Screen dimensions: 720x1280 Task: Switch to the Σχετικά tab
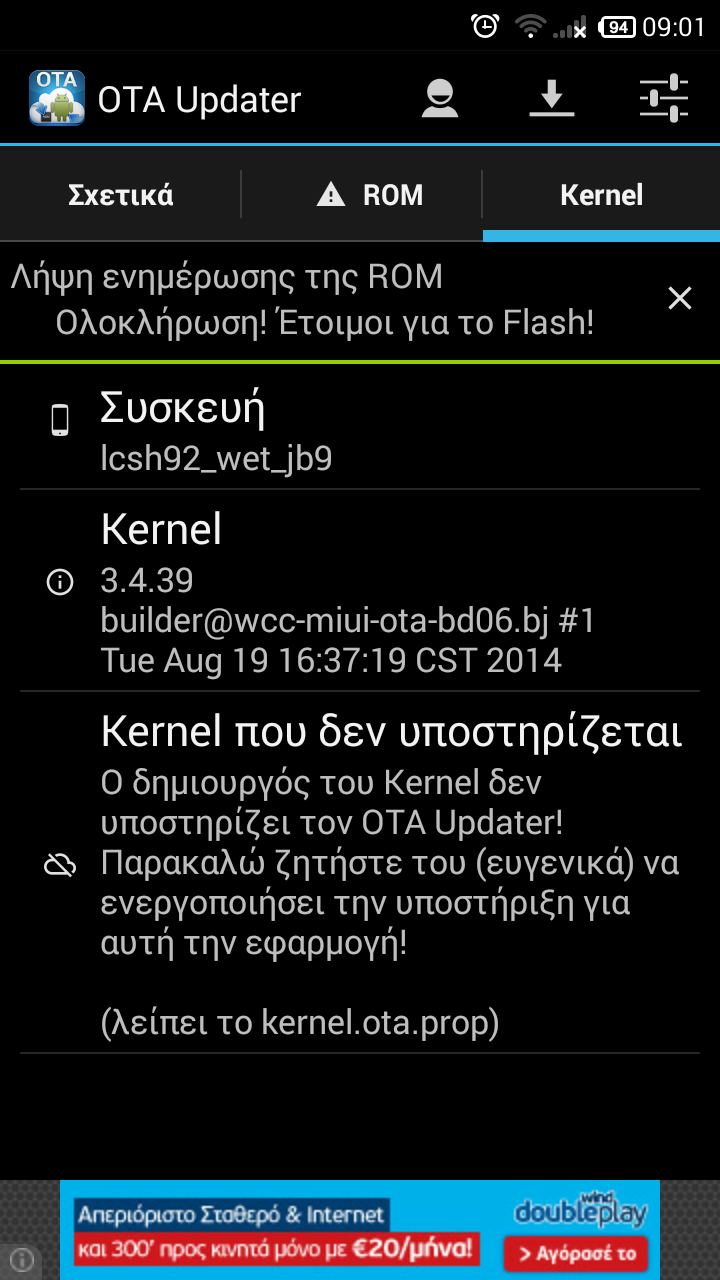(121, 195)
